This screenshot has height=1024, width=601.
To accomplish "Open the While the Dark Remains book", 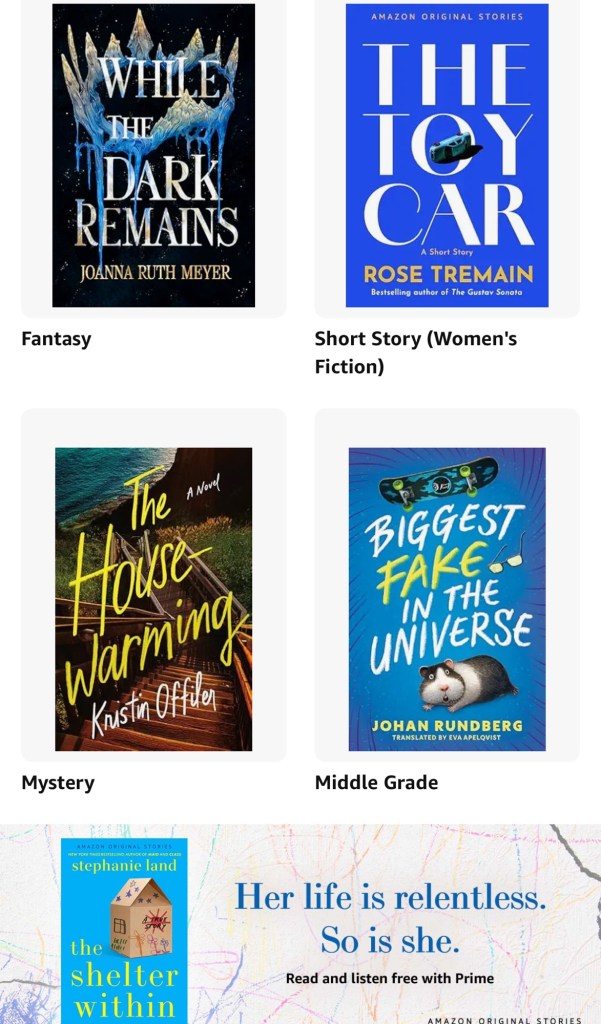I will click(x=153, y=155).
